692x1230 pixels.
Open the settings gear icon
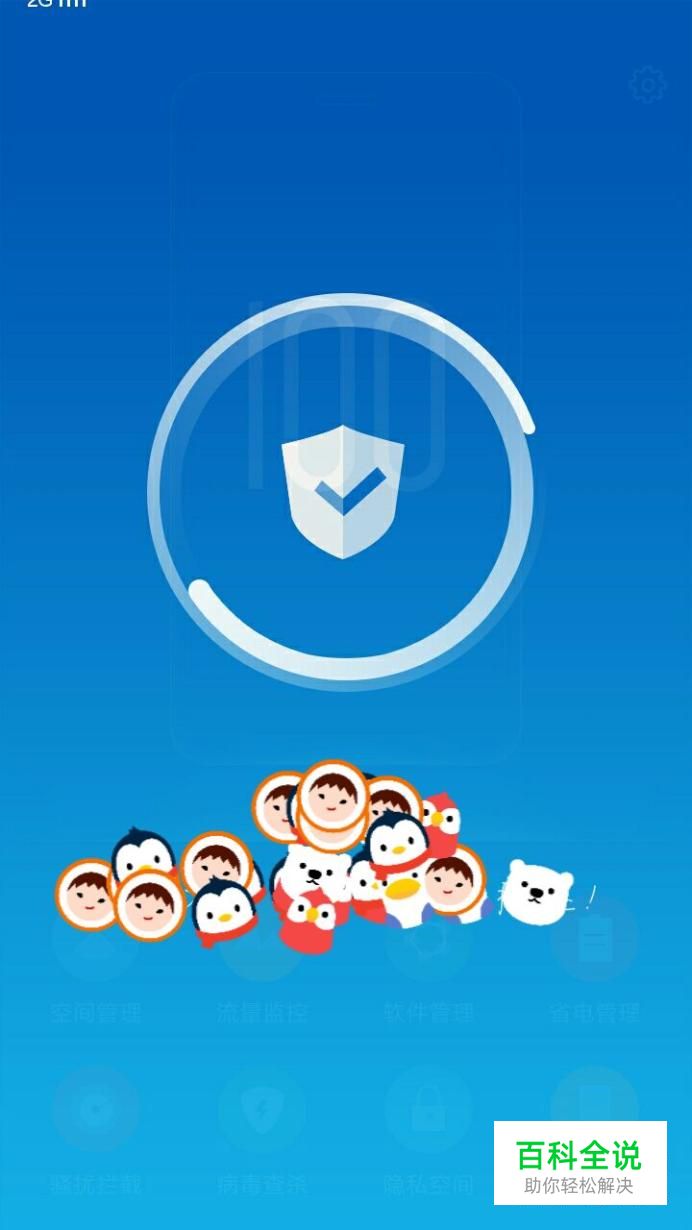pos(648,85)
